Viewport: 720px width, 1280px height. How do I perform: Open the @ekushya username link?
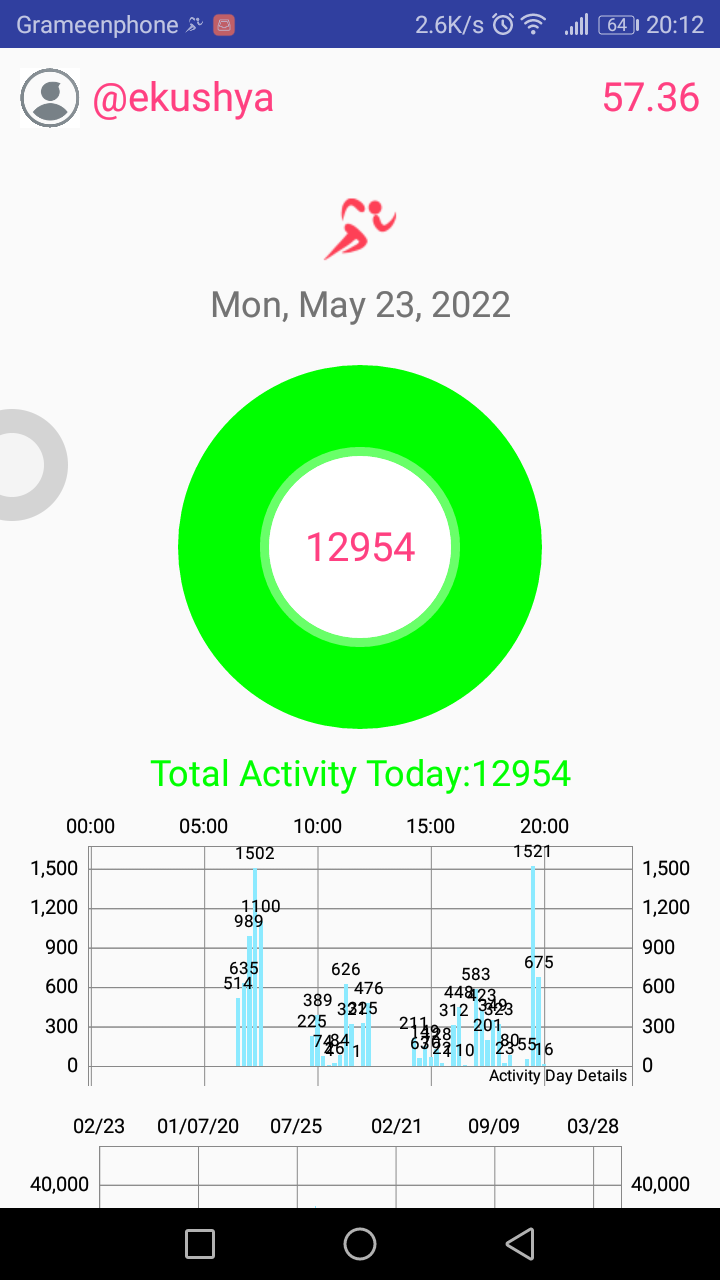coord(183,98)
